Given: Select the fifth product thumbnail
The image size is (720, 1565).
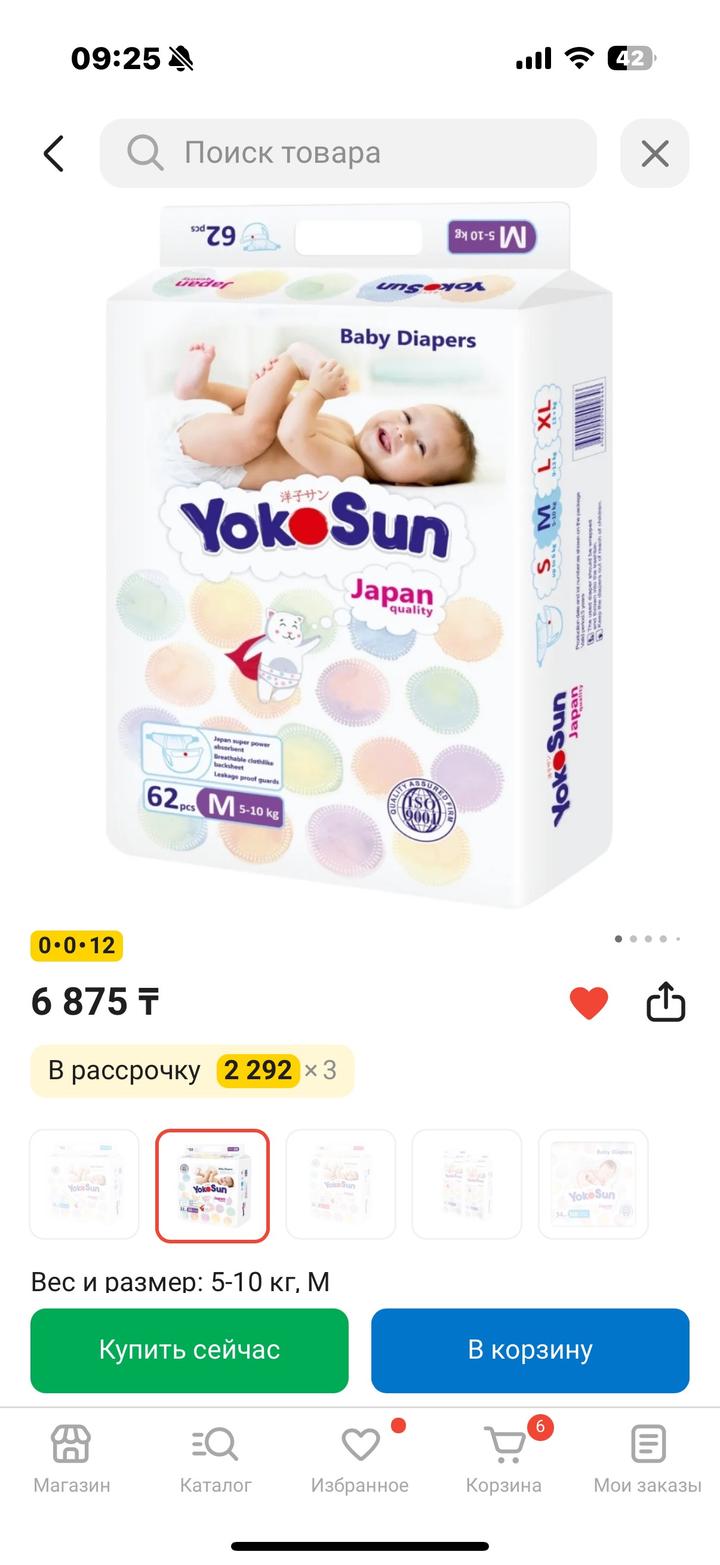Looking at the screenshot, I should tap(593, 1185).
